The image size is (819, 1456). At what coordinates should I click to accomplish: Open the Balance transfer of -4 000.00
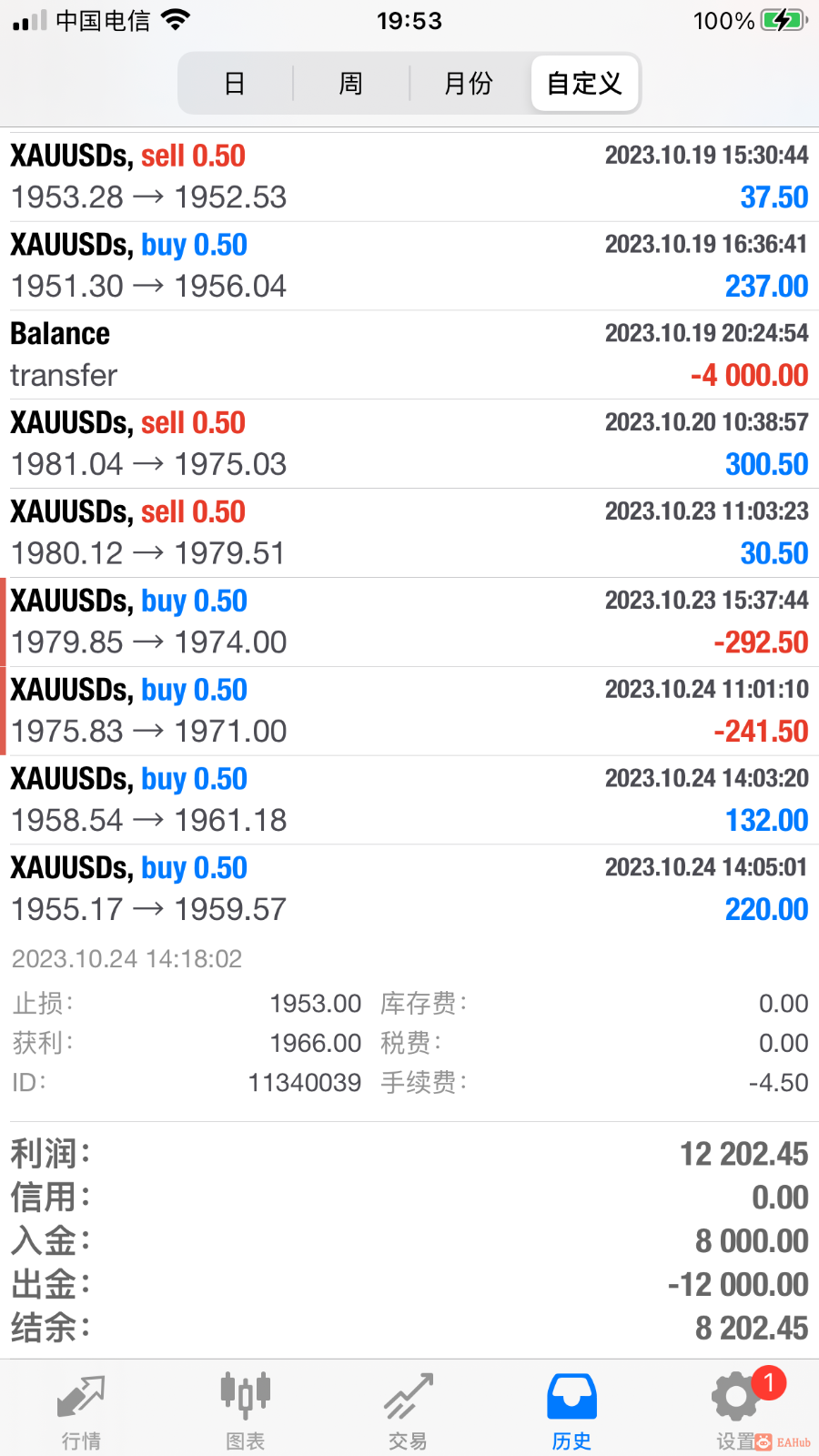pos(409,355)
